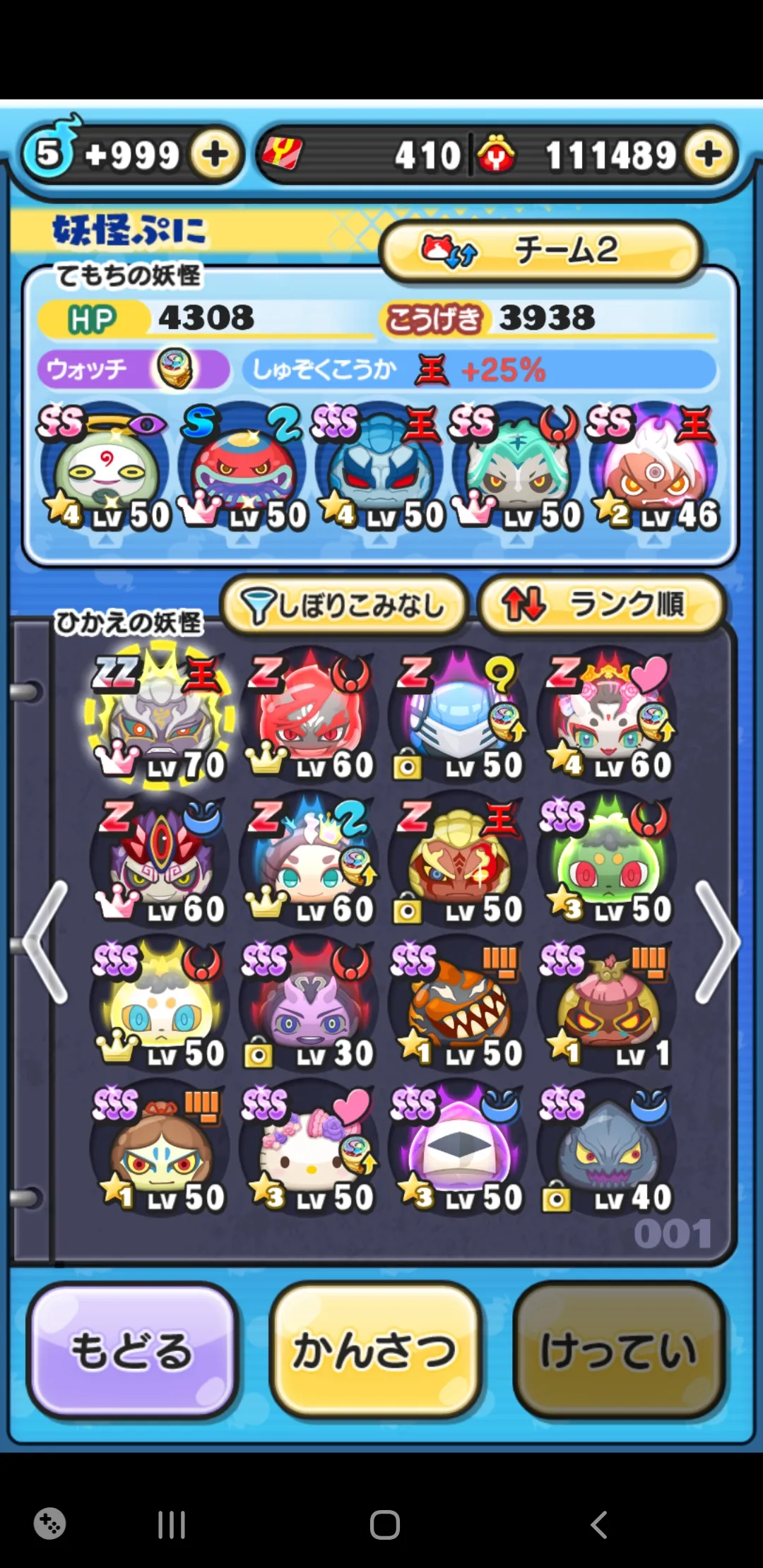The height and width of the screenshot is (1568, 763).
Task: Tap the かんさつ observe button
Action: point(375,1350)
